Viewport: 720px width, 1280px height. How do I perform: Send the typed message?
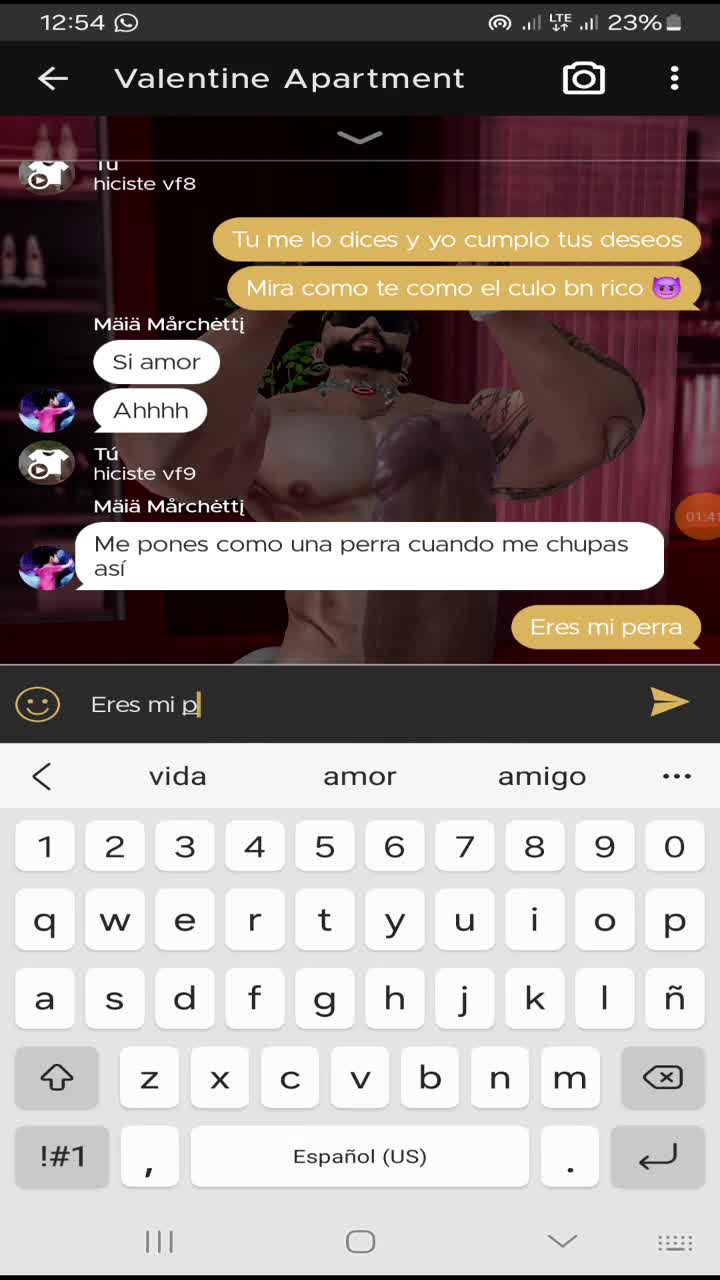669,702
